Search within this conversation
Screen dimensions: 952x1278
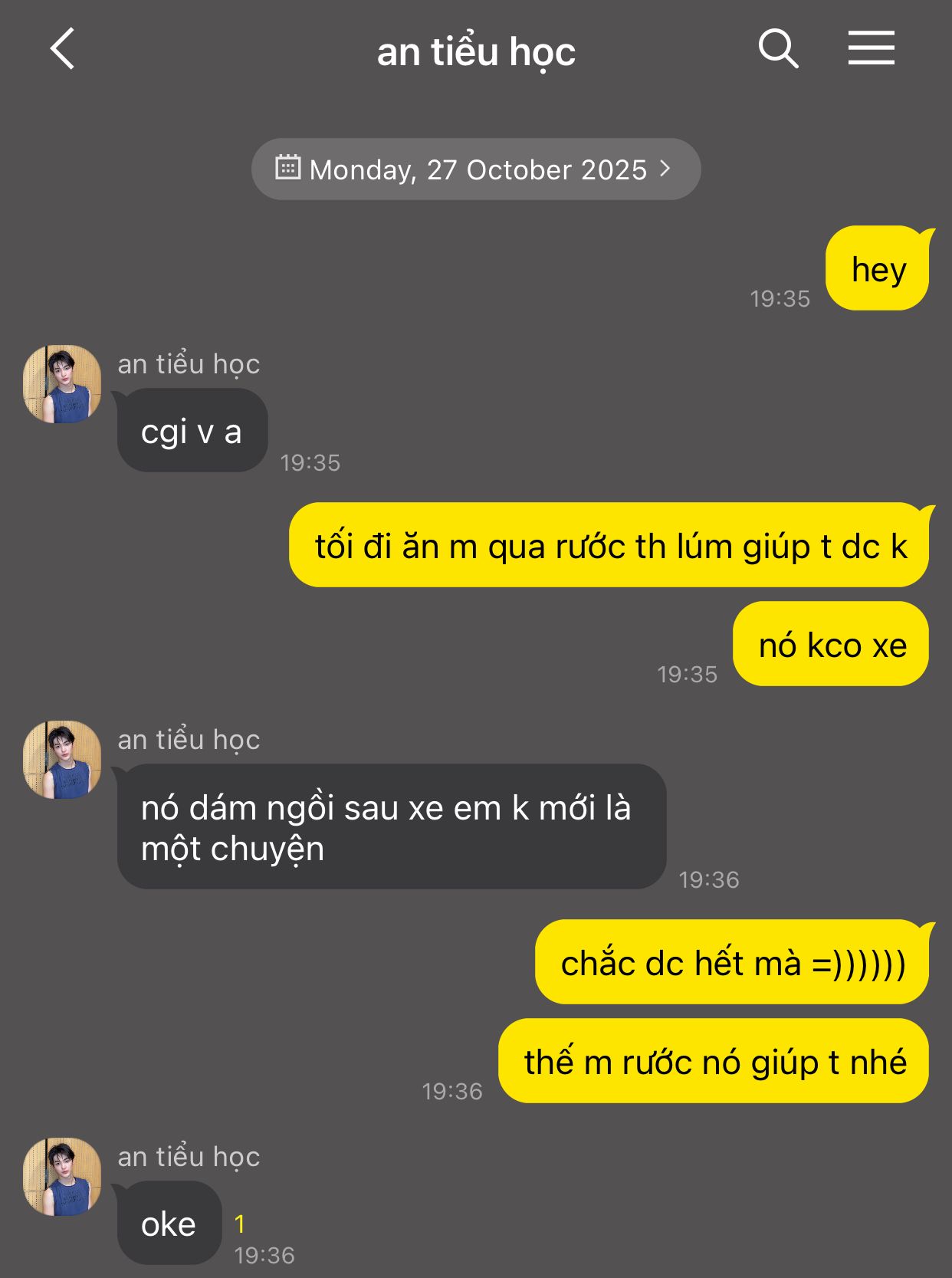778,49
